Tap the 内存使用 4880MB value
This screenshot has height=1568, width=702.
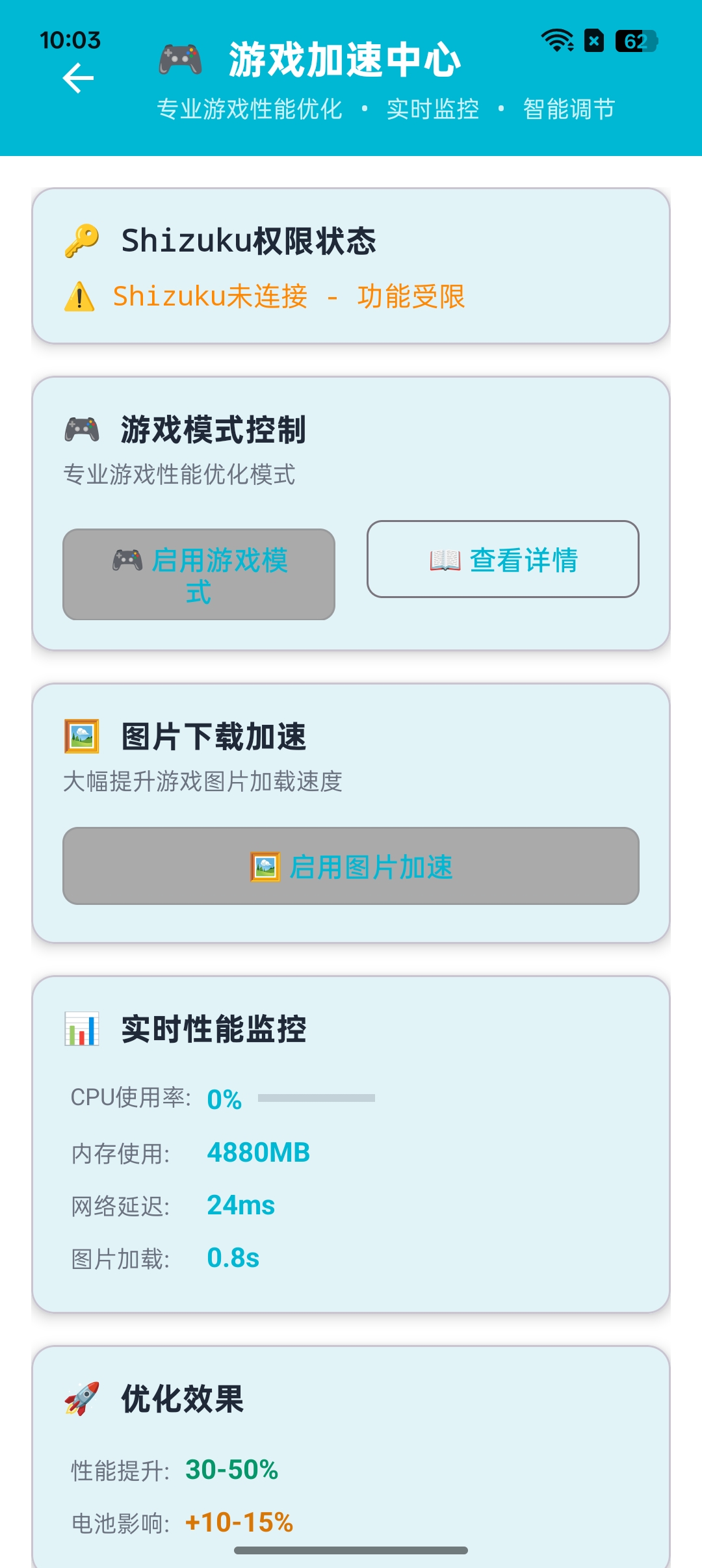258,1152
